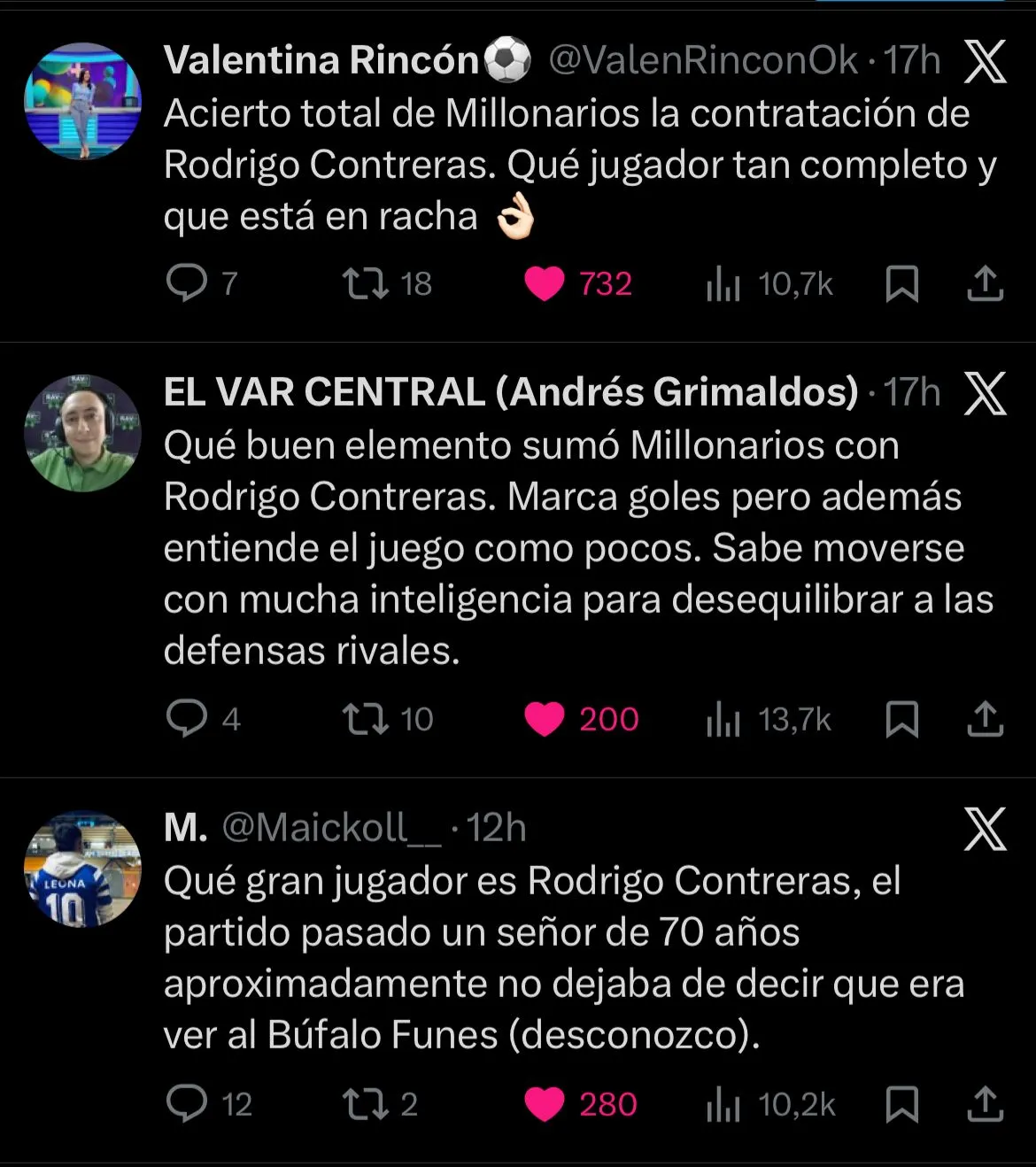Open the @Maickoll__ profile avatar
The image size is (1036, 1167).
82,869
